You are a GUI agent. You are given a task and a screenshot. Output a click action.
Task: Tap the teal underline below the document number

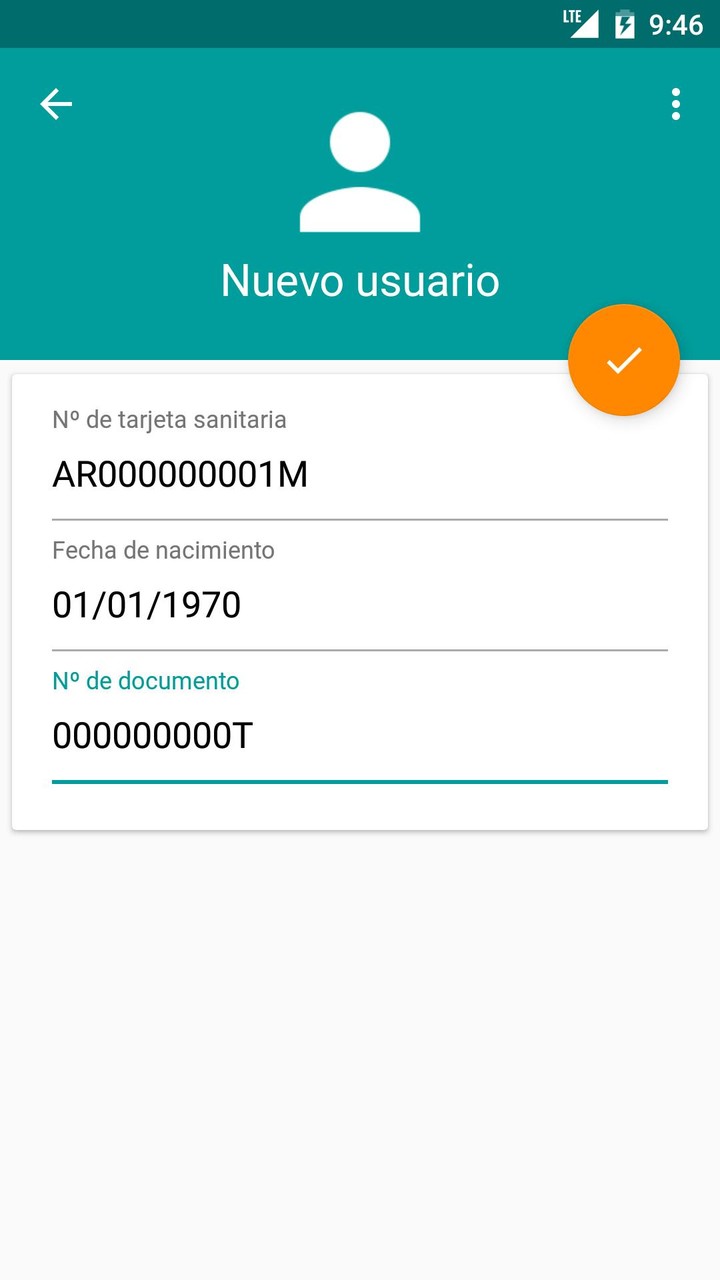pyautogui.click(x=360, y=780)
